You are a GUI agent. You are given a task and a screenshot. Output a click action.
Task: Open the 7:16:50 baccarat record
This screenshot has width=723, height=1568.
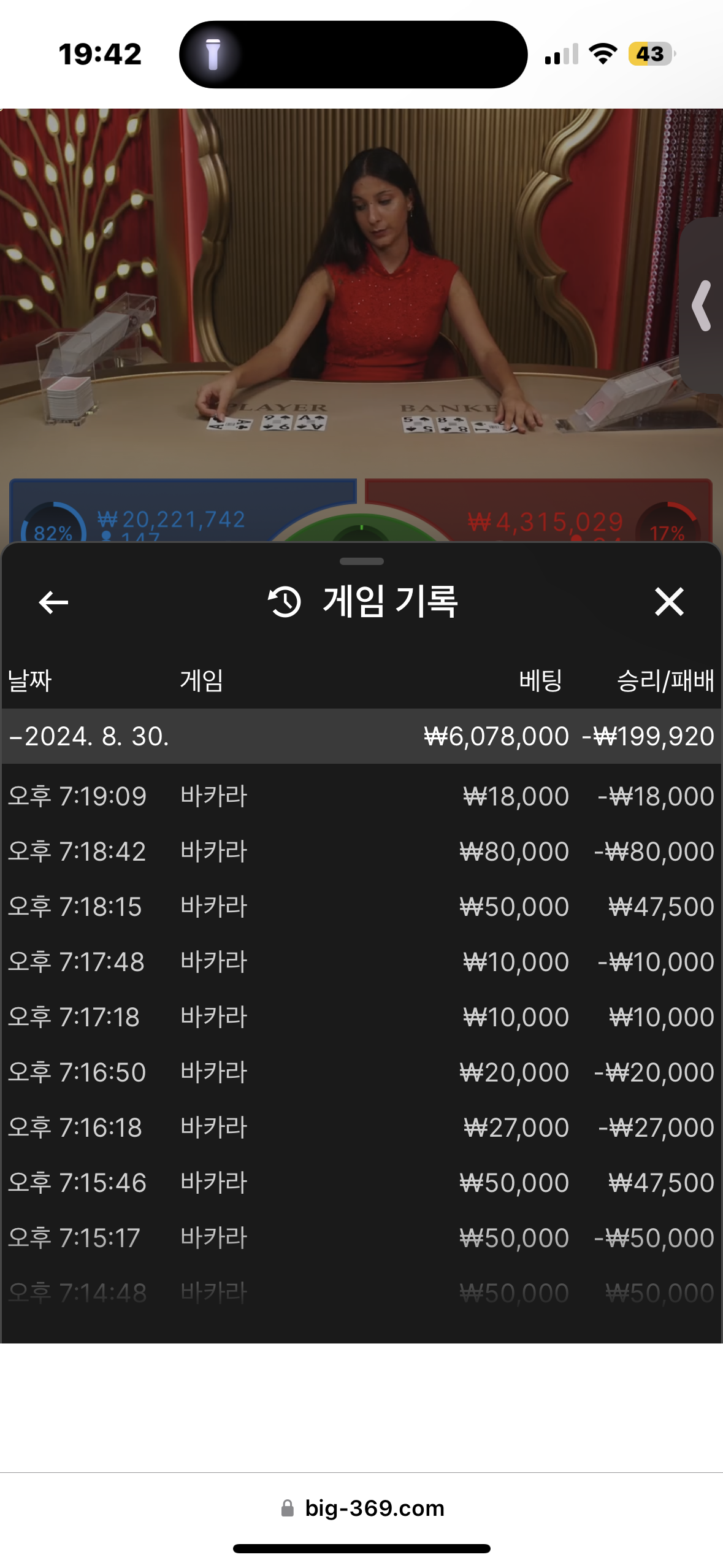coord(361,1072)
